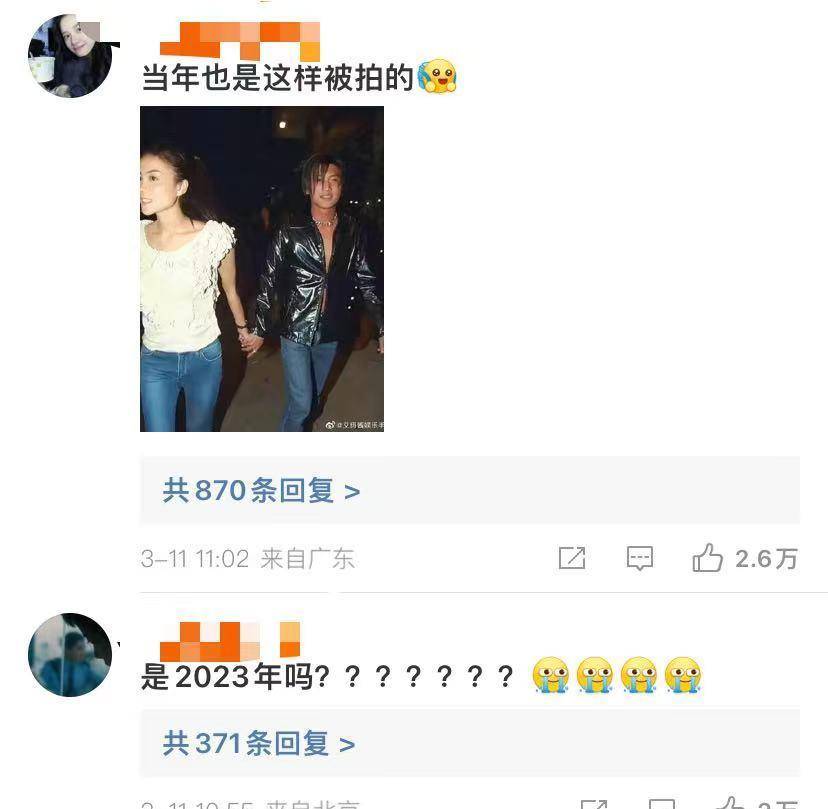Screen dimensions: 828x809
Task: Open the photo attached to the first comment
Action: (262, 268)
